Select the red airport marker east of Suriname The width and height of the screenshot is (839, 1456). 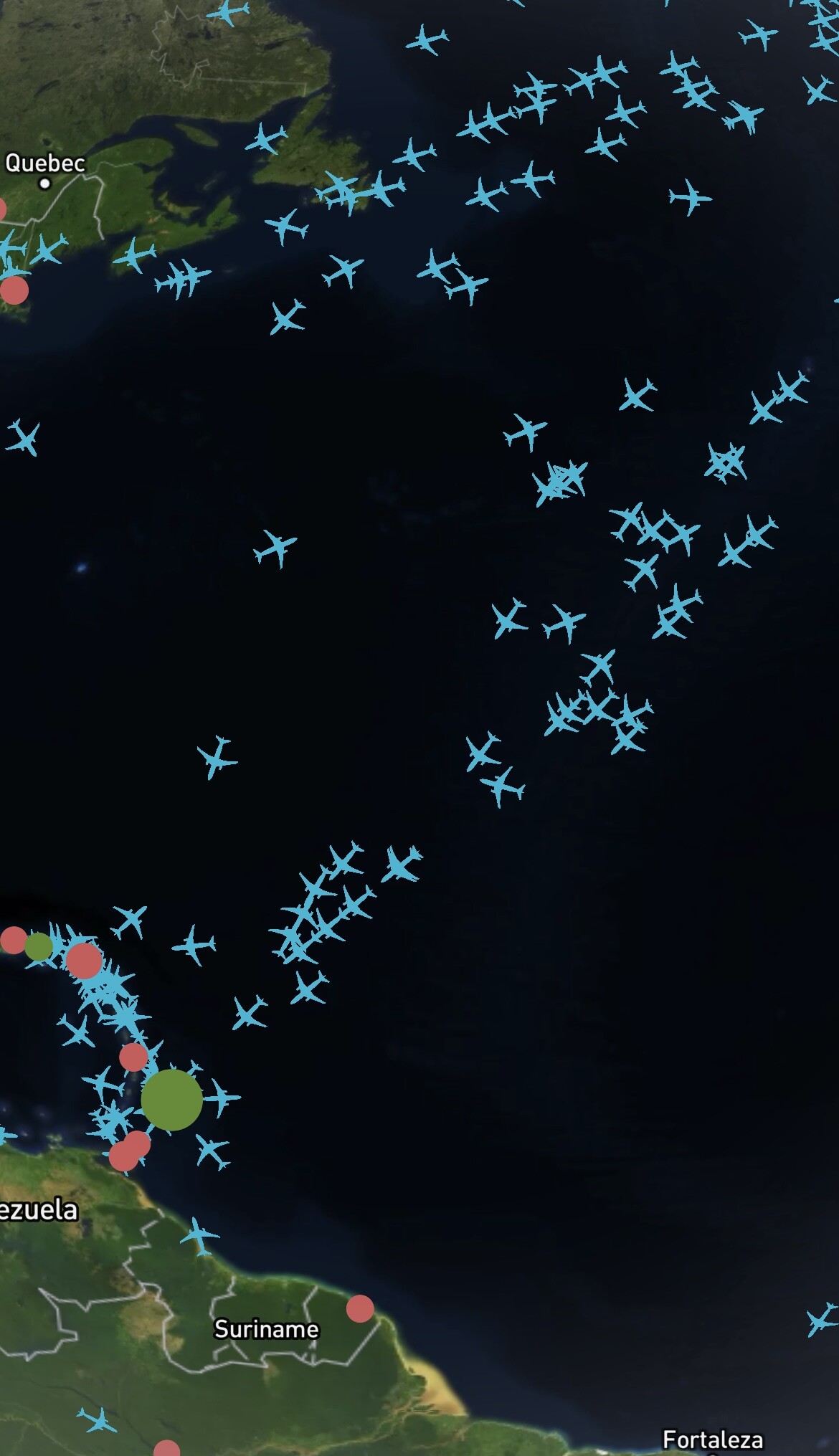[360, 1308]
